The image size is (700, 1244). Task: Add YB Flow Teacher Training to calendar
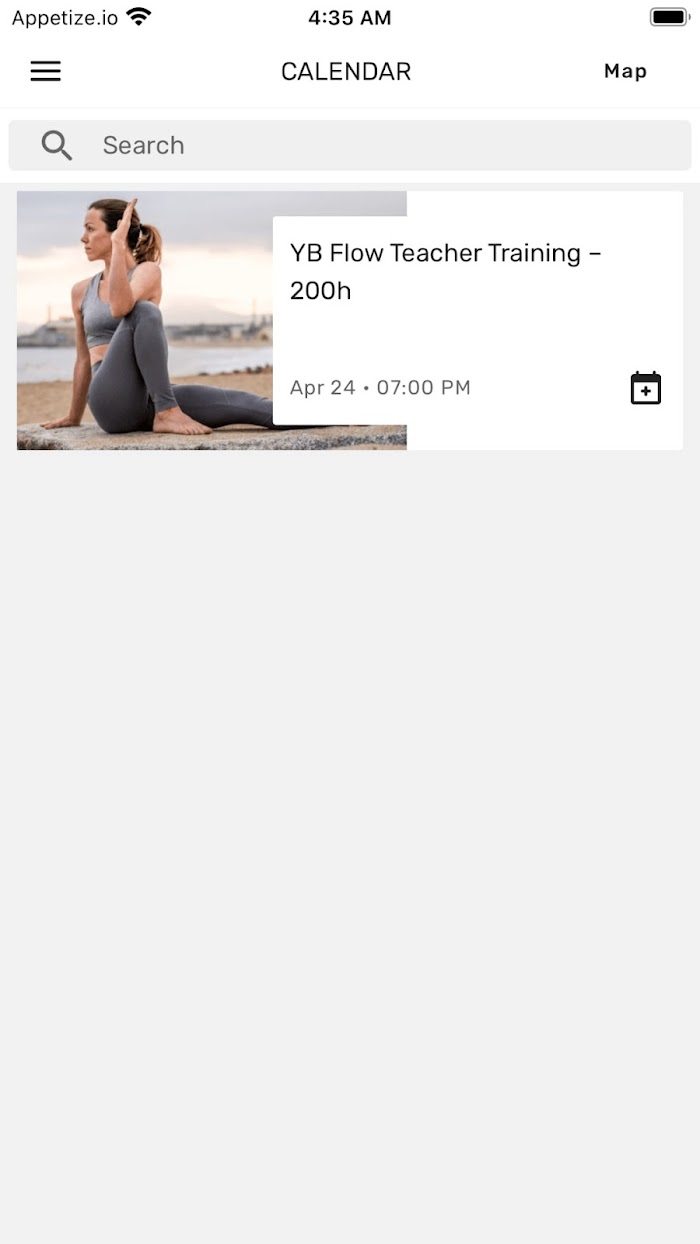(646, 388)
